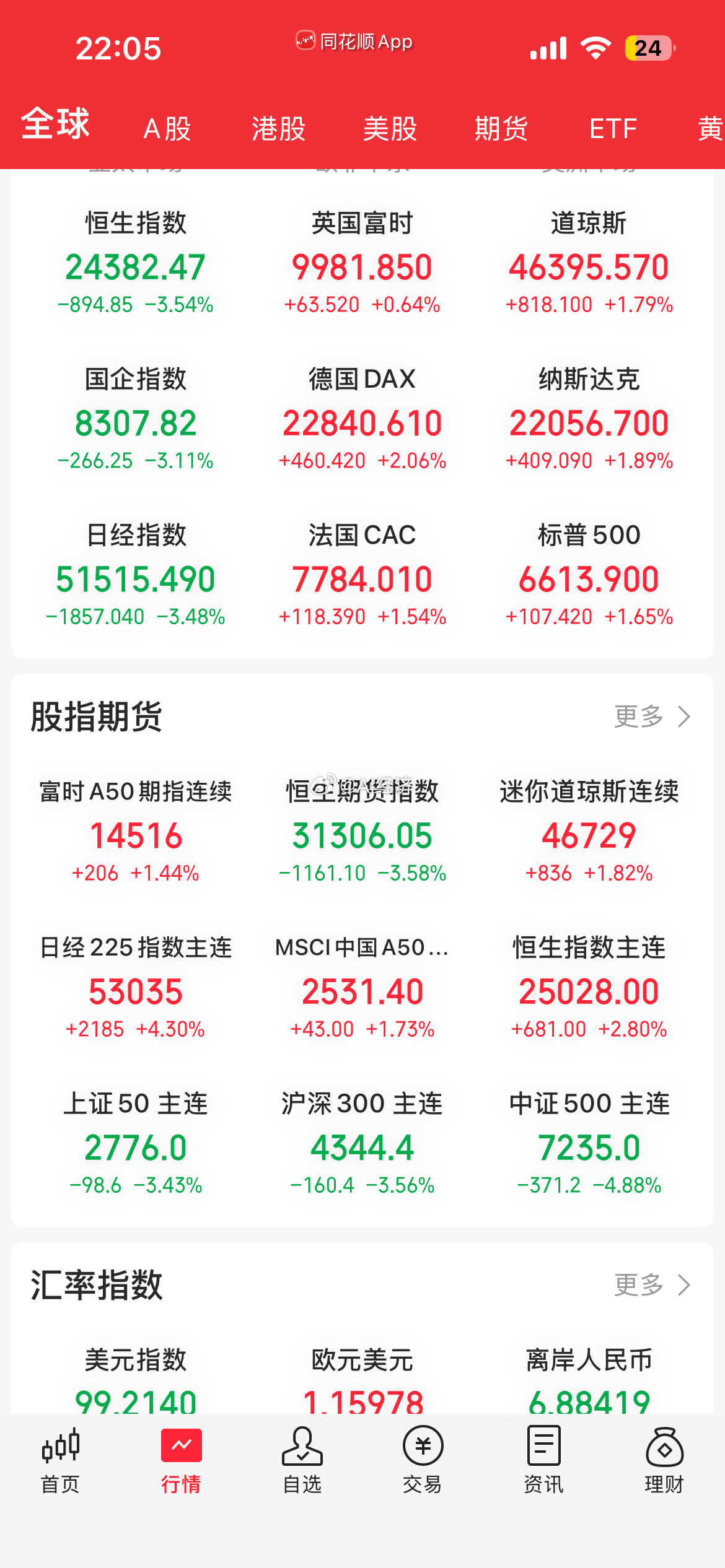Expand 汇率指数 section via its chevron
The image size is (725, 1568).
(683, 1285)
